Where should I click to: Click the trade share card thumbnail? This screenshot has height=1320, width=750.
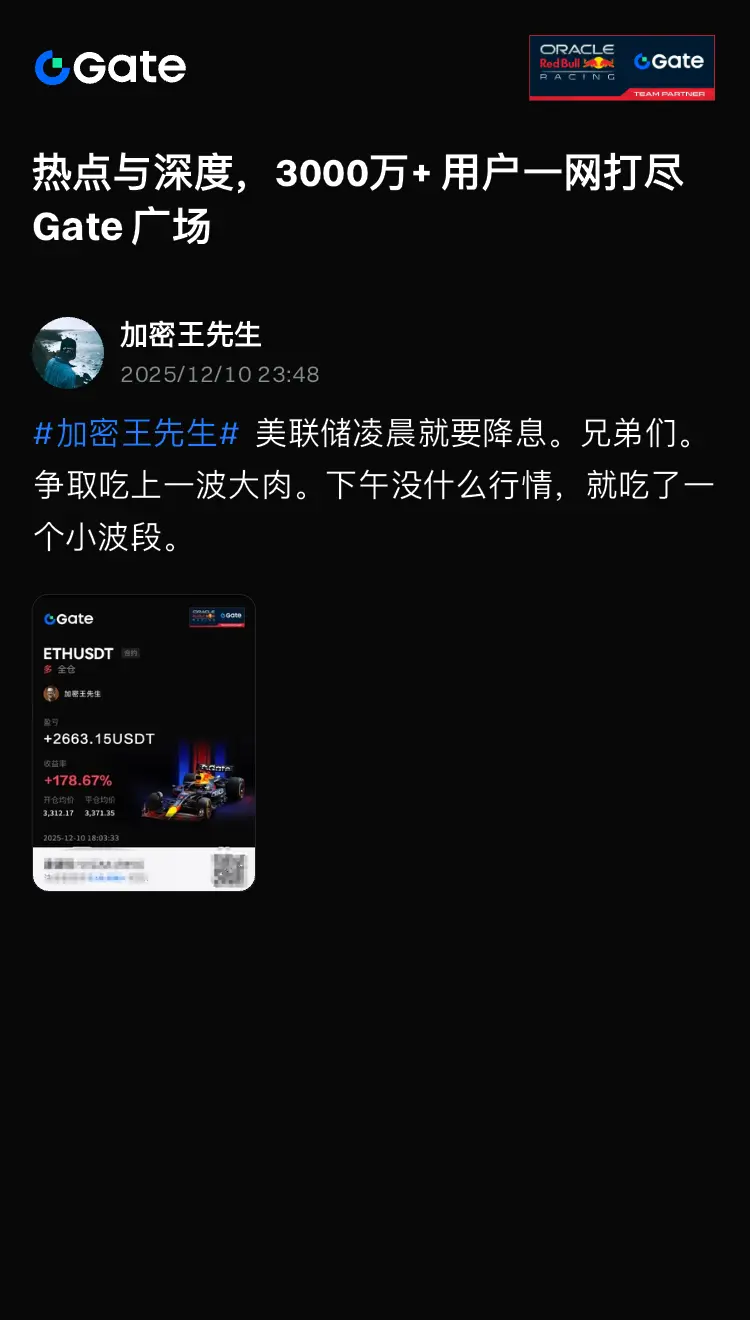(x=143, y=740)
